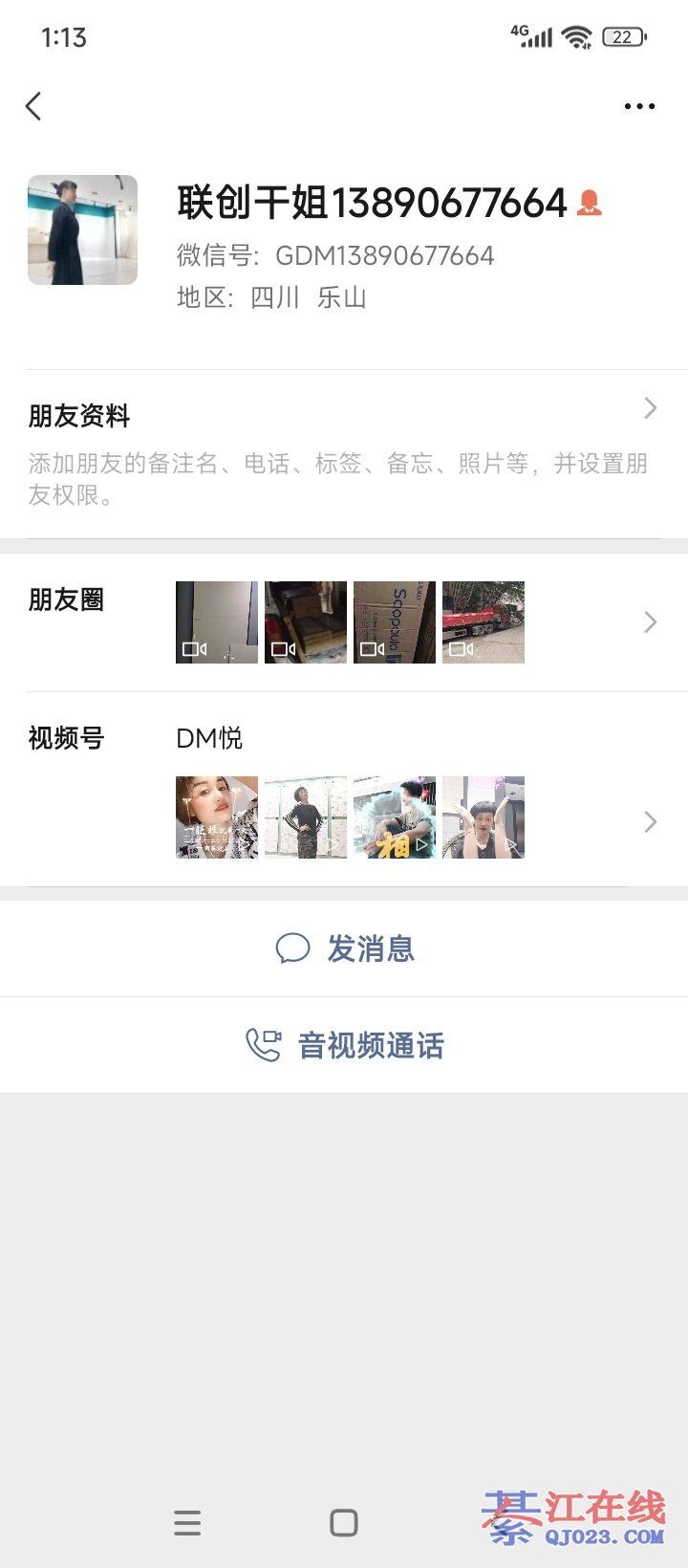688x1568 pixels.
Task: Start 音视频通话 voice or video call
Action: pyautogui.click(x=344, y=1045)
